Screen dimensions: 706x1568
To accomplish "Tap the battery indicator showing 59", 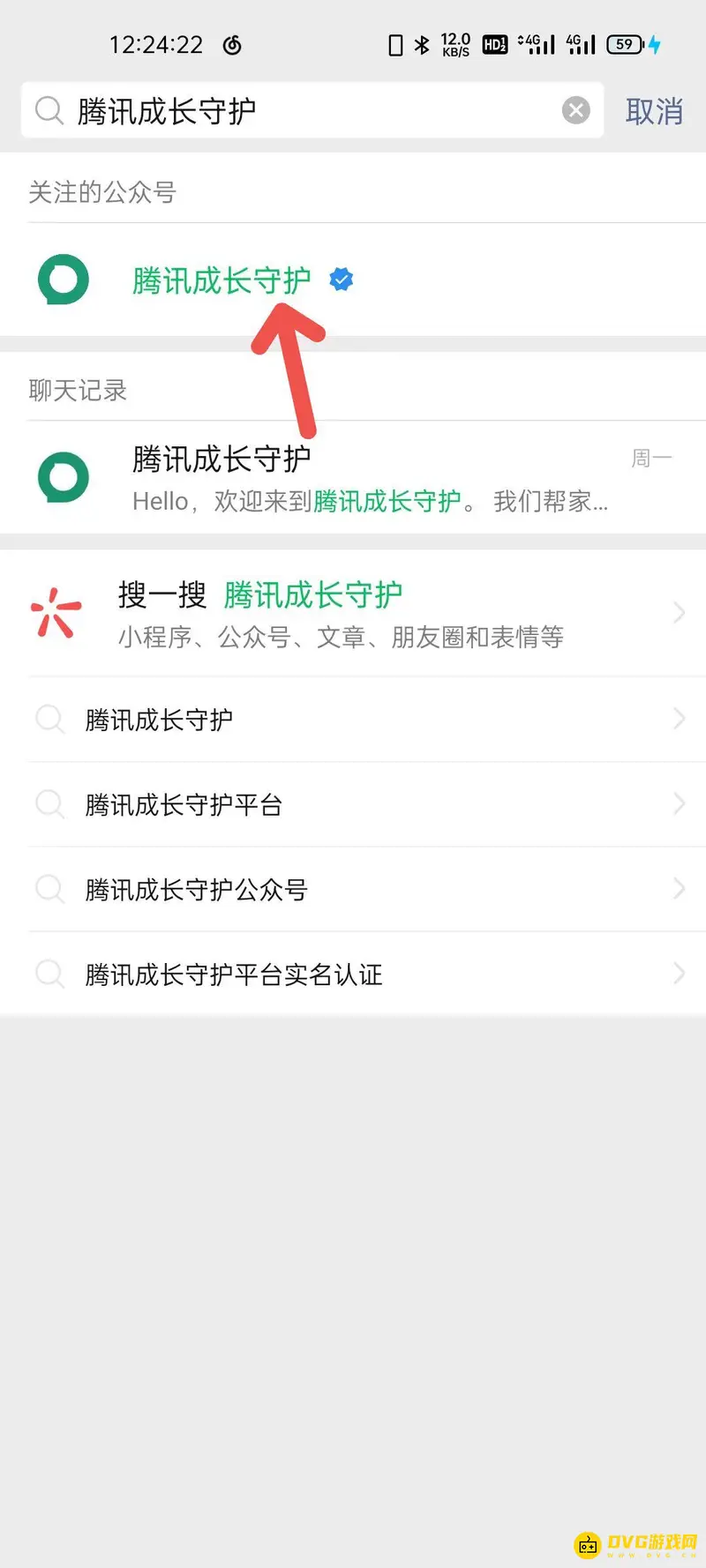I will tap(623, 43).
